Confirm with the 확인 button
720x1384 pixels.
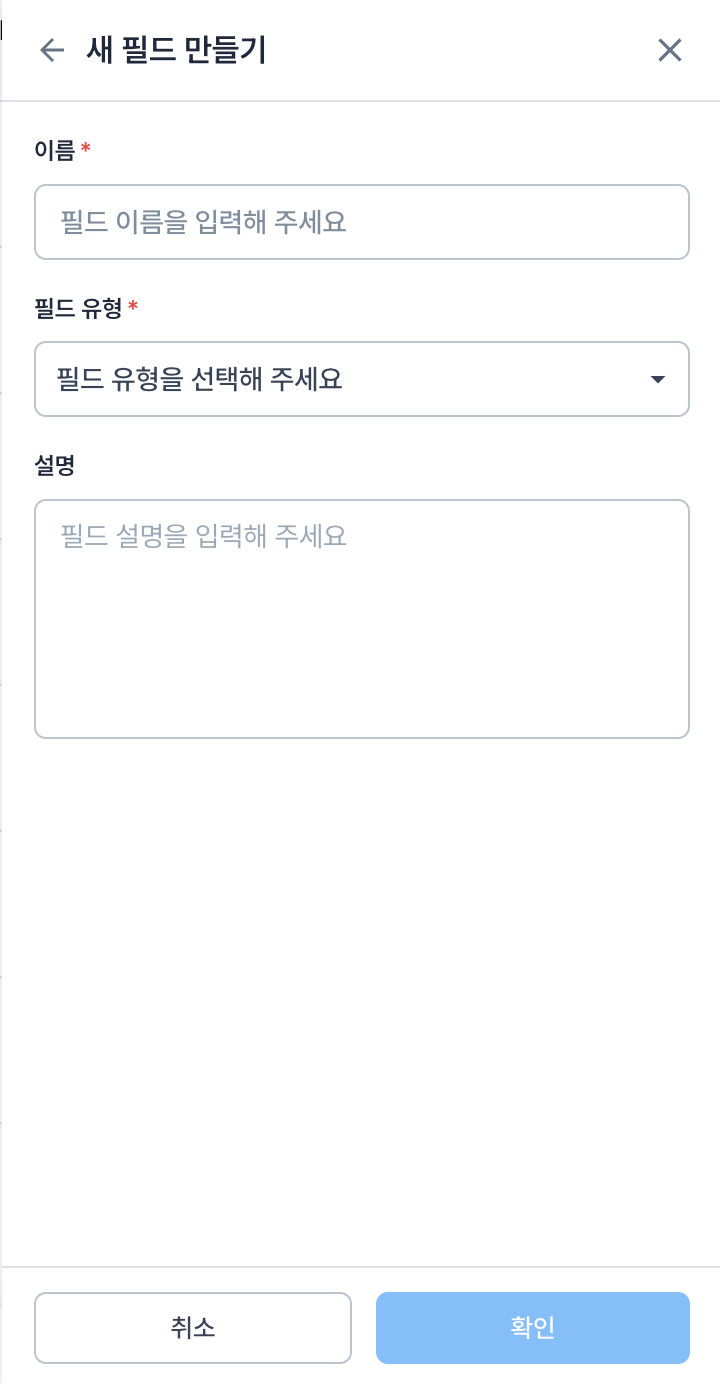click(x=532, y=1327)
